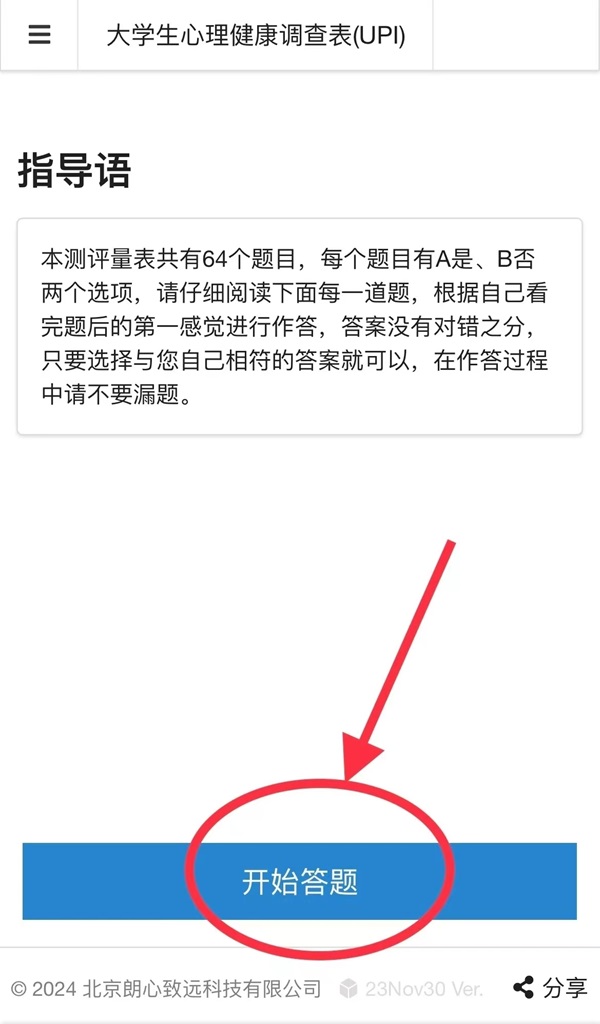
Task: Tap the 开始答题 button
Action: coord(299,881)
